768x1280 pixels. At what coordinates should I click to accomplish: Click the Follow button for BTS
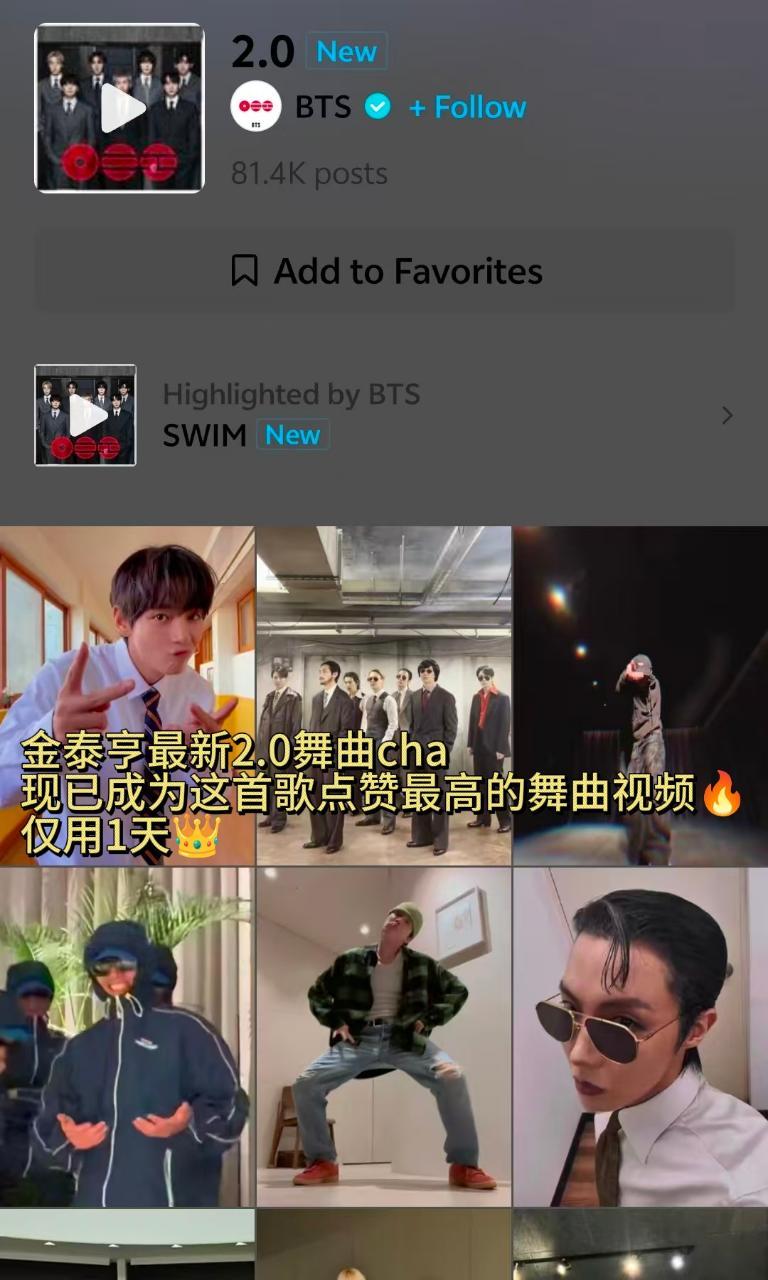click(x=466, y=107)
